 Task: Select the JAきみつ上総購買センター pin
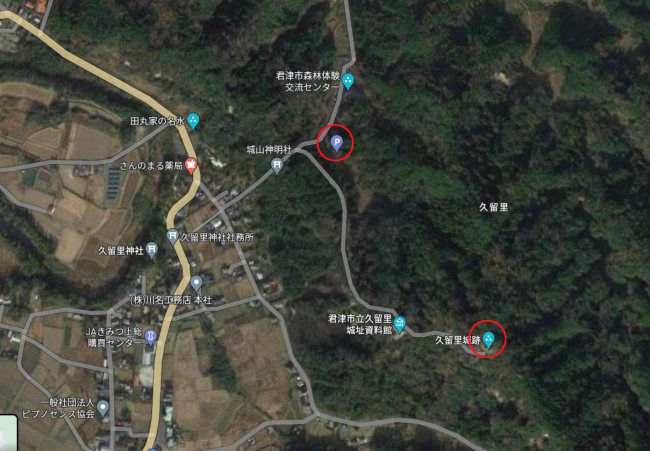(150, 336)
